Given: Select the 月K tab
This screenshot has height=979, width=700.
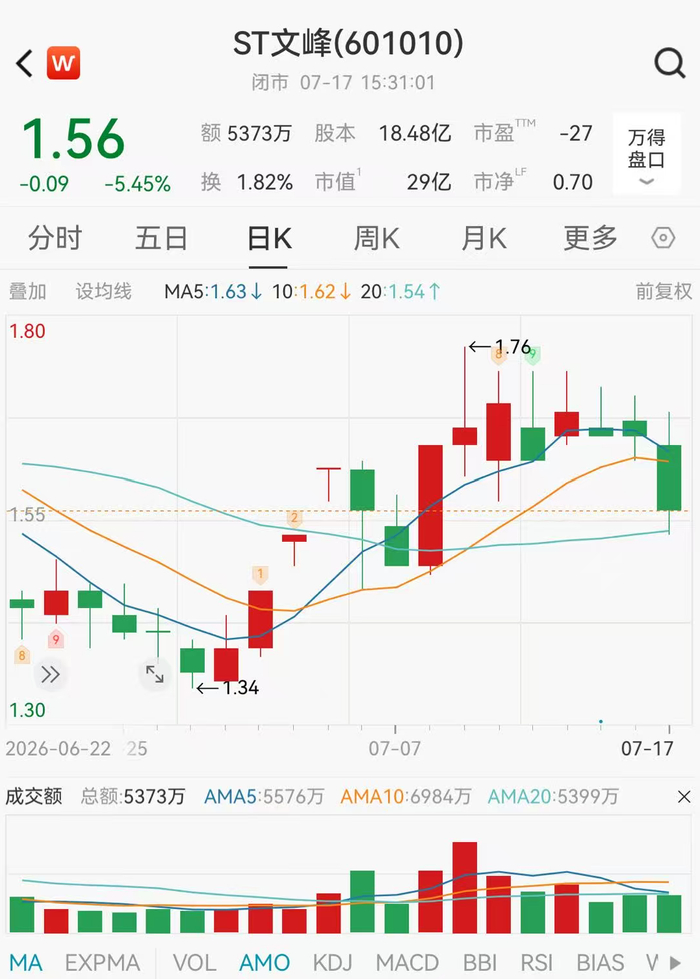Looking at the screenshot, I should pos(483,238).
